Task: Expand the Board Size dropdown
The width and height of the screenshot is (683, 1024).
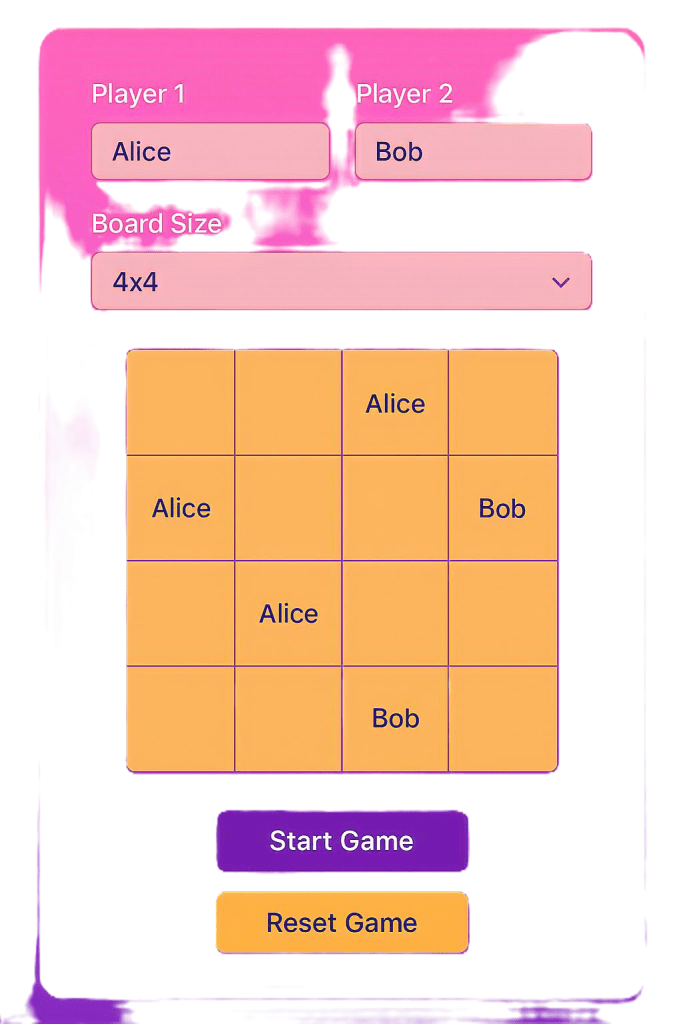Action: [x=341, y=281]
